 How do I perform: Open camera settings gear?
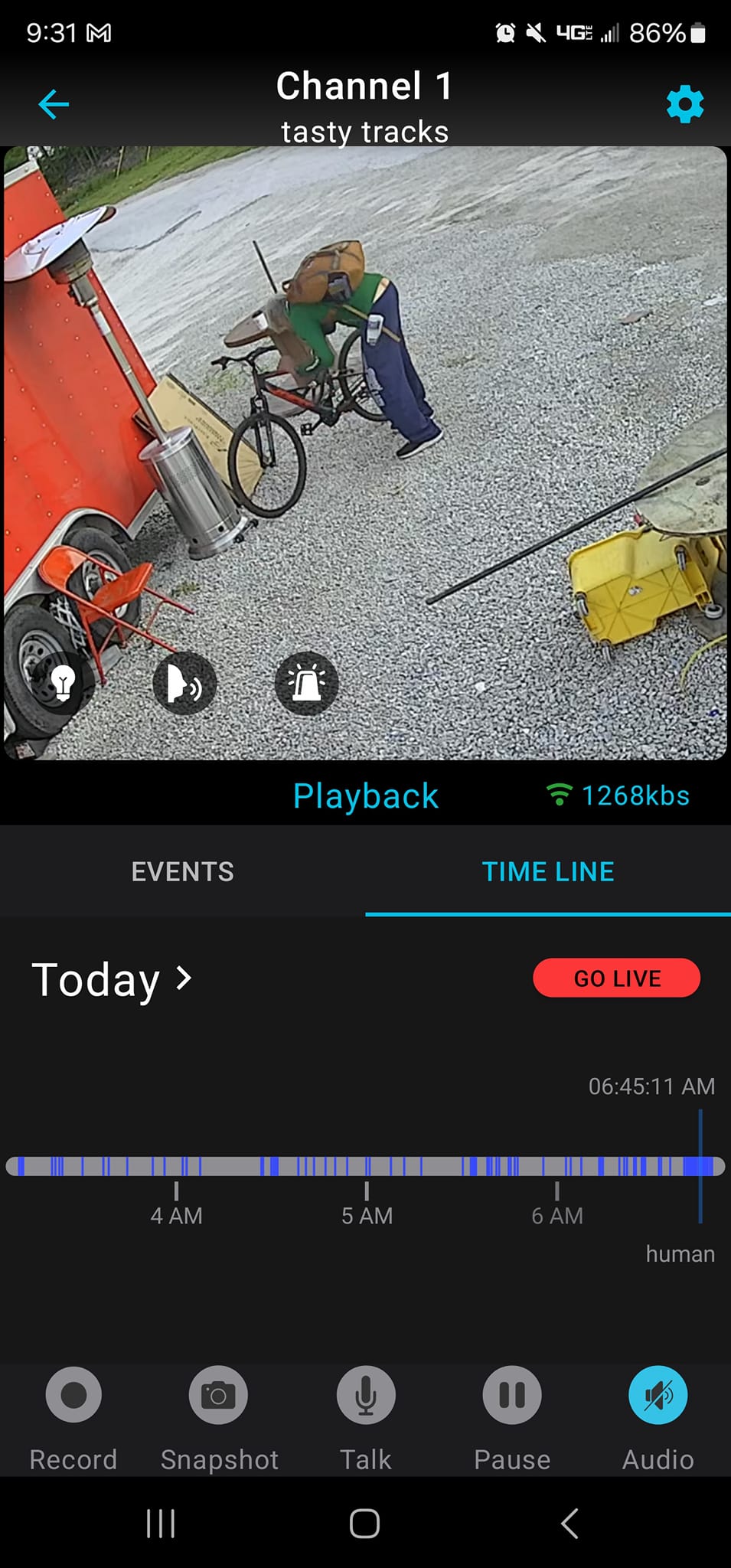click(685, 104)
